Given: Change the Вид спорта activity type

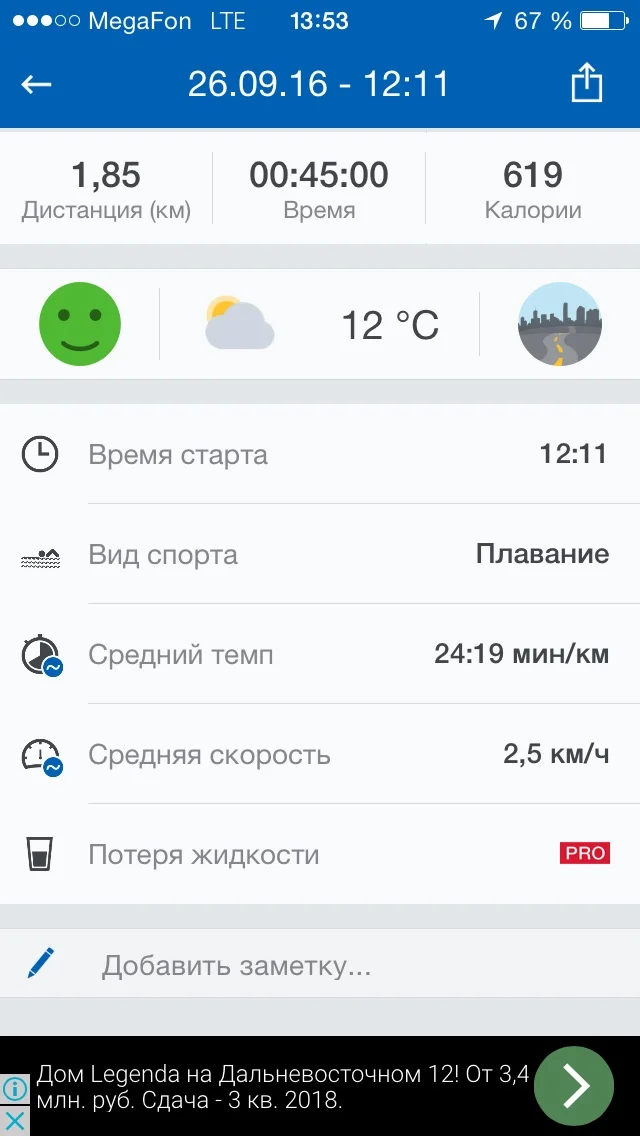Looking at the screenshot, I should pos(320,555).
